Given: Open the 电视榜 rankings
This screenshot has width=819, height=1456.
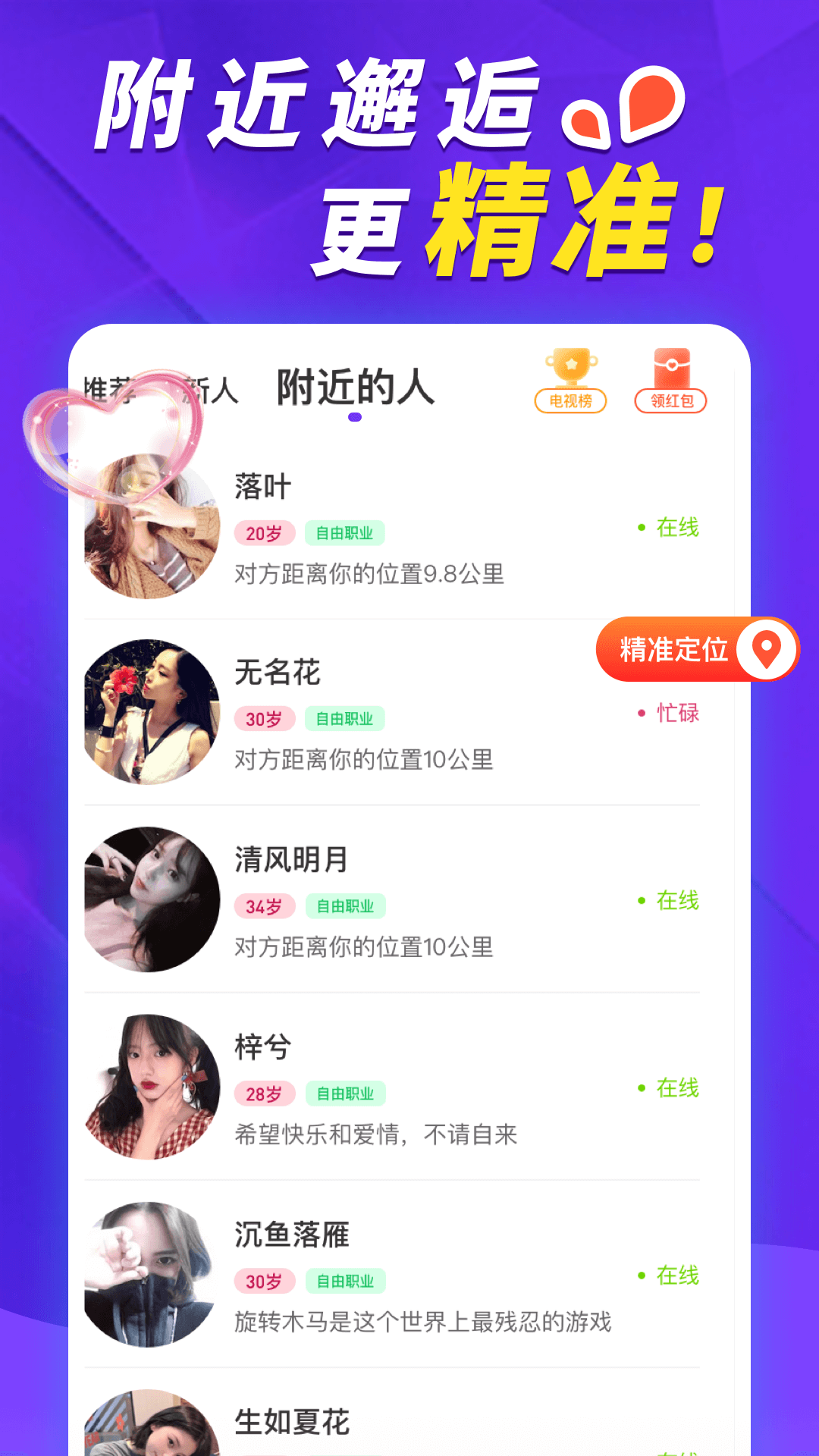Looking at the screenshot, I should 571,400.
